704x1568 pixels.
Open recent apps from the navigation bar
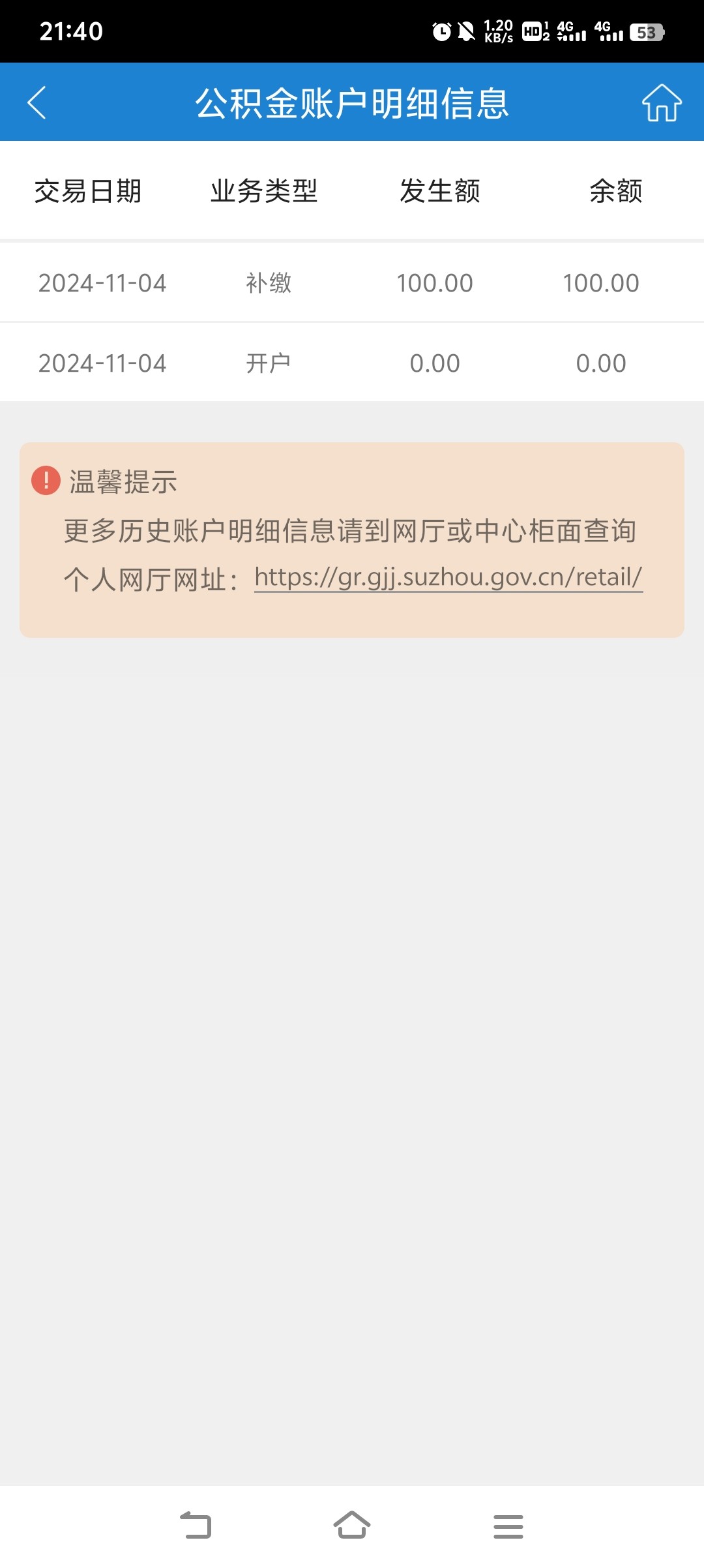pyautogui.click(x=508, y=1526)
